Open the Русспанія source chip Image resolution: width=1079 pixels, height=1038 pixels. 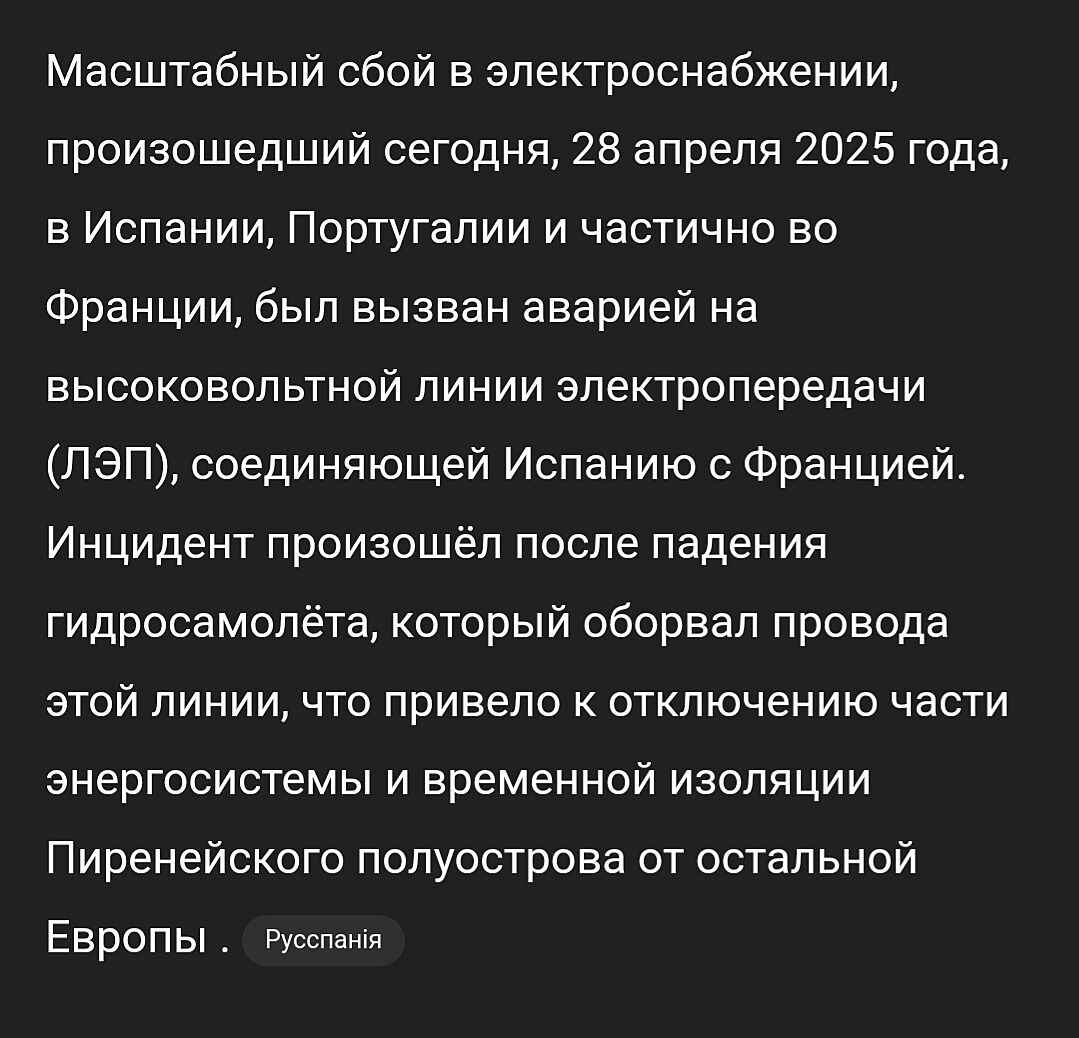(x=323, y=940)
